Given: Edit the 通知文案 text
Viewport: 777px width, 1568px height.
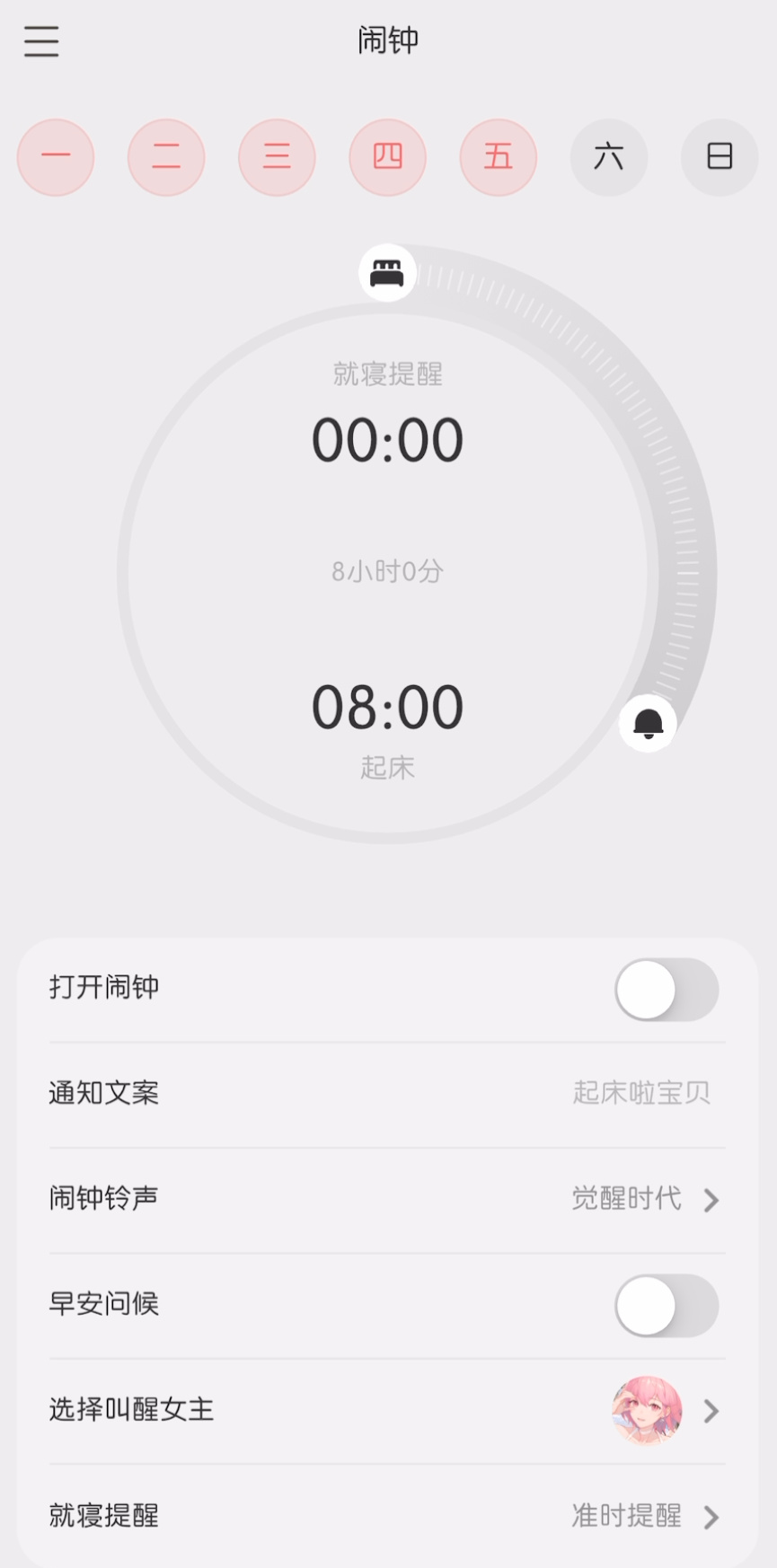Looking at the screenshot, I should (x=640, y=1093).
